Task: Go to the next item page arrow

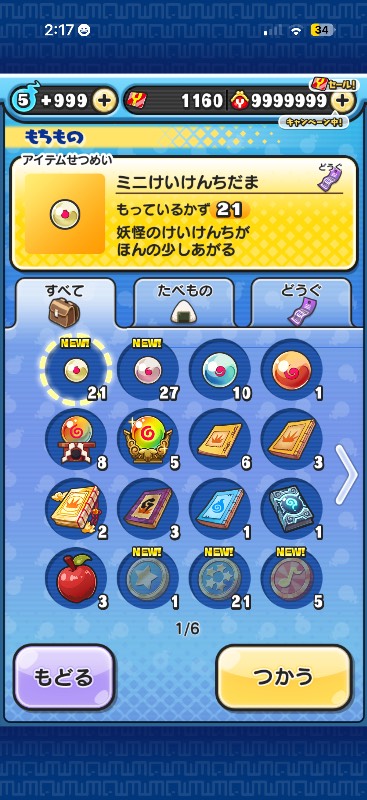Action: point(347,474)
